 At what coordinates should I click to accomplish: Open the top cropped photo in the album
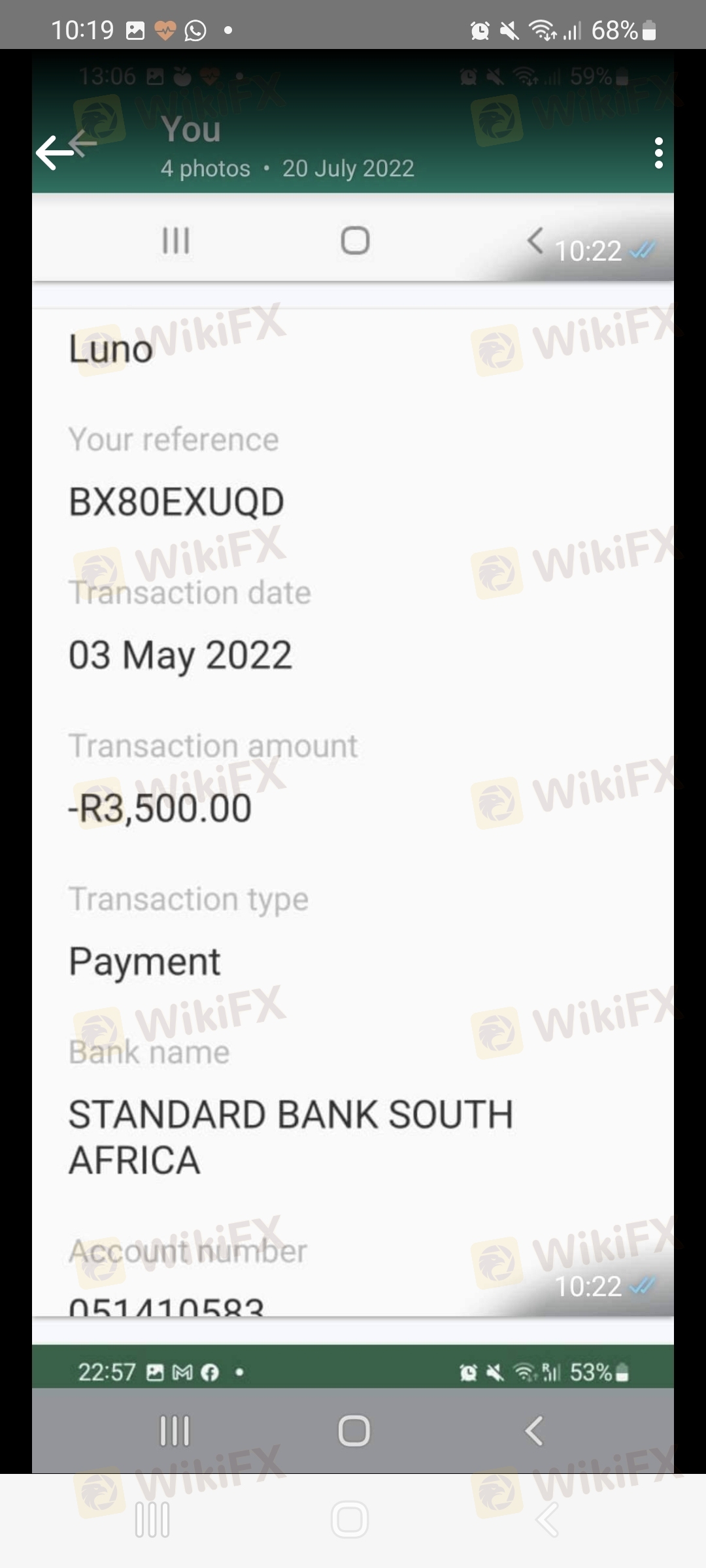[353, 238]
